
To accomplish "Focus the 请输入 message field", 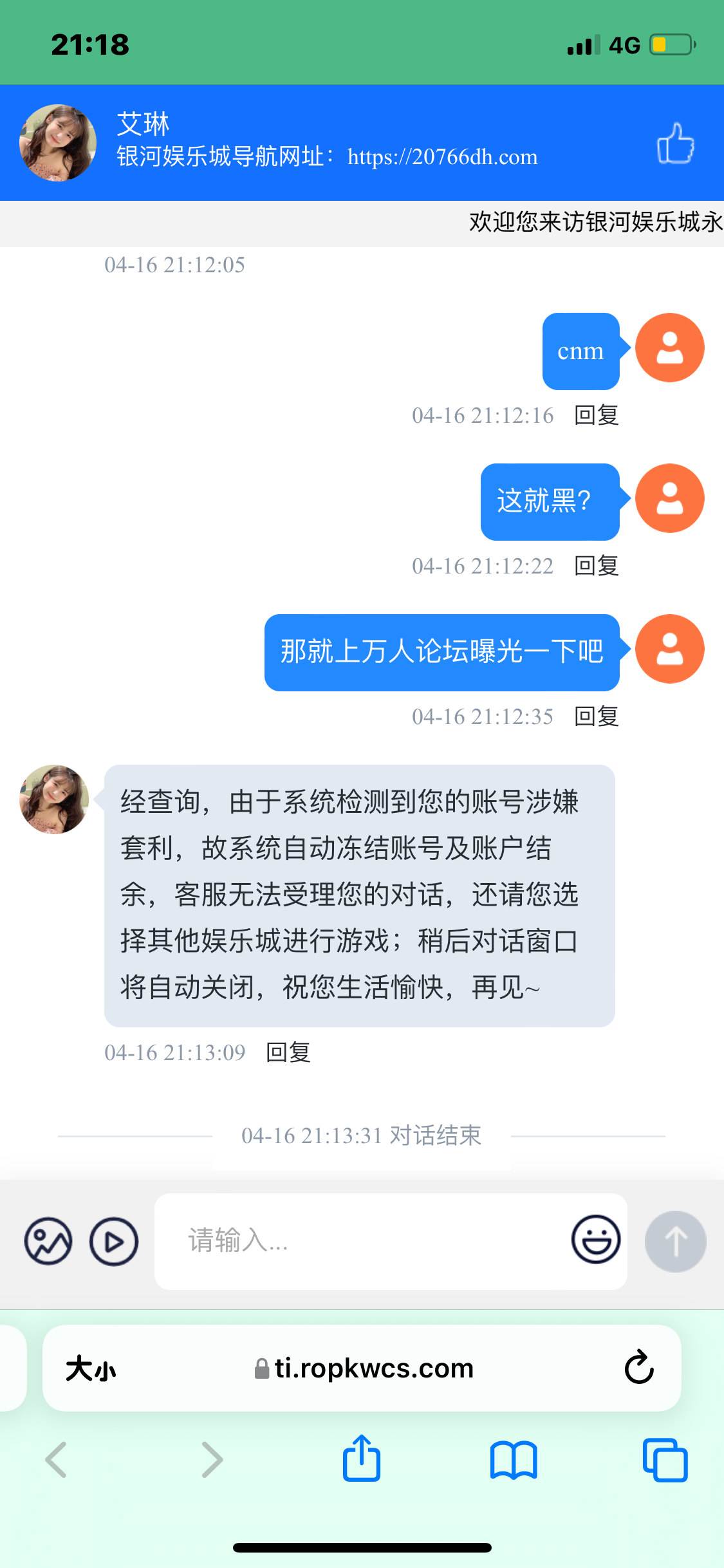I will pyautogui.click(x=360, y=1241).
